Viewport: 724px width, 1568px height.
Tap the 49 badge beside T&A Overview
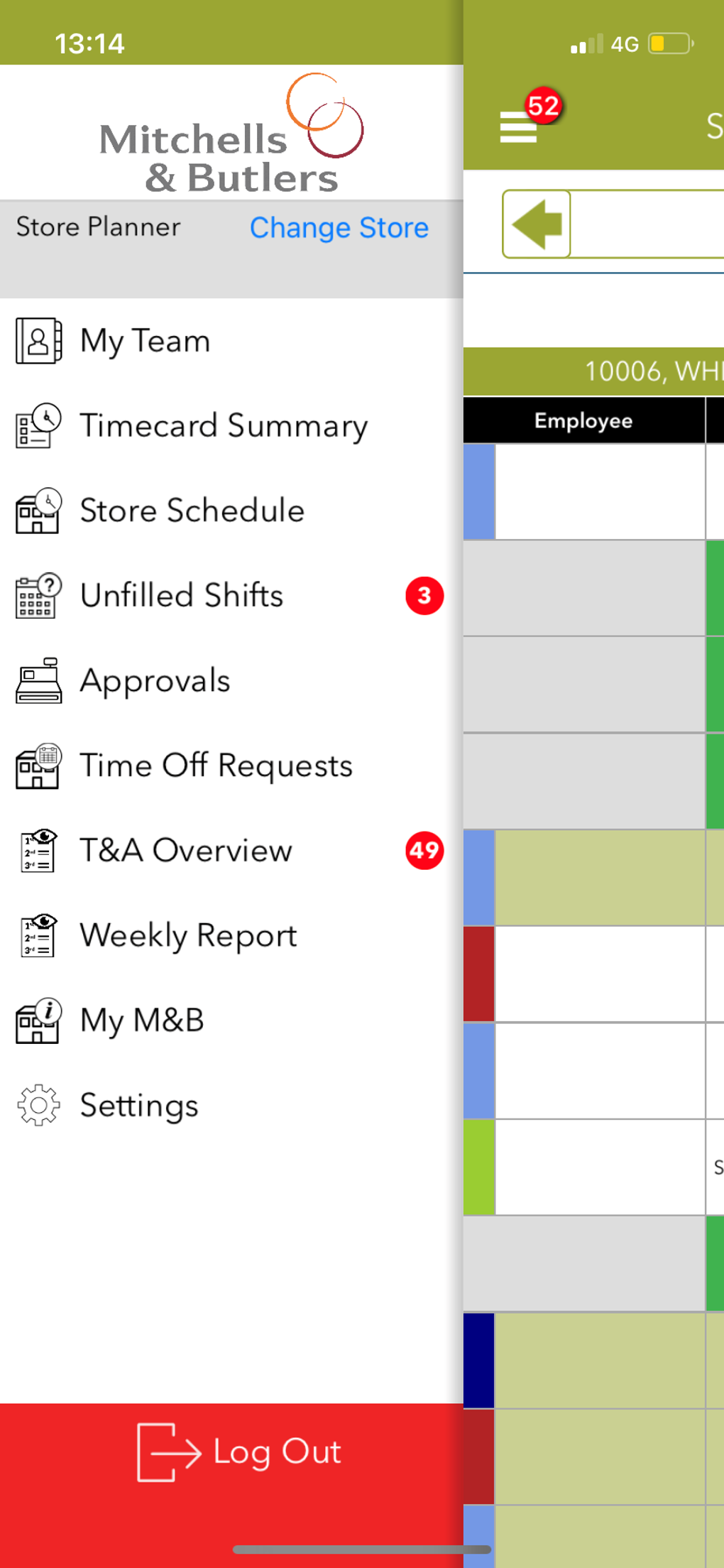click(x=424, y=849)
